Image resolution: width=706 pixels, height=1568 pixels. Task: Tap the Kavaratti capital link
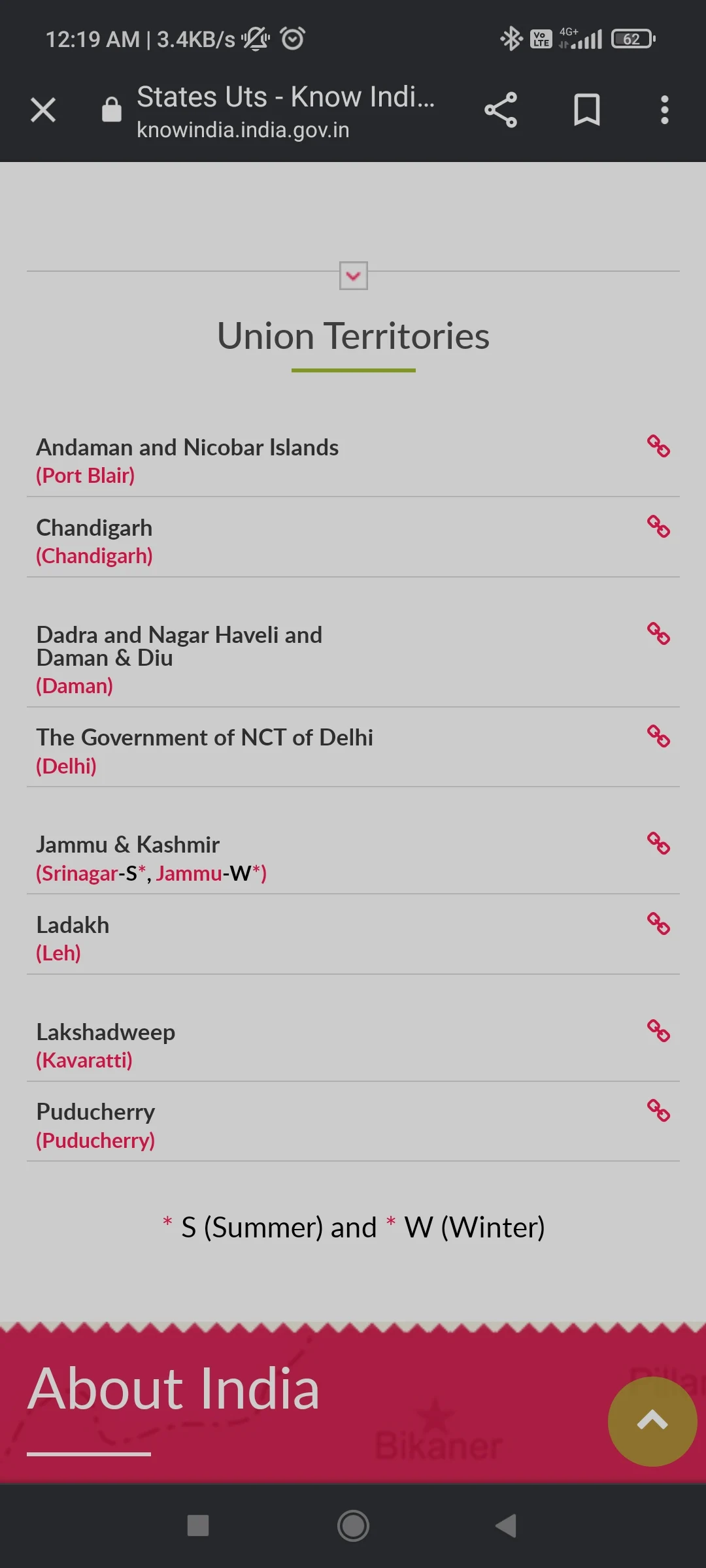[84, 1060]
